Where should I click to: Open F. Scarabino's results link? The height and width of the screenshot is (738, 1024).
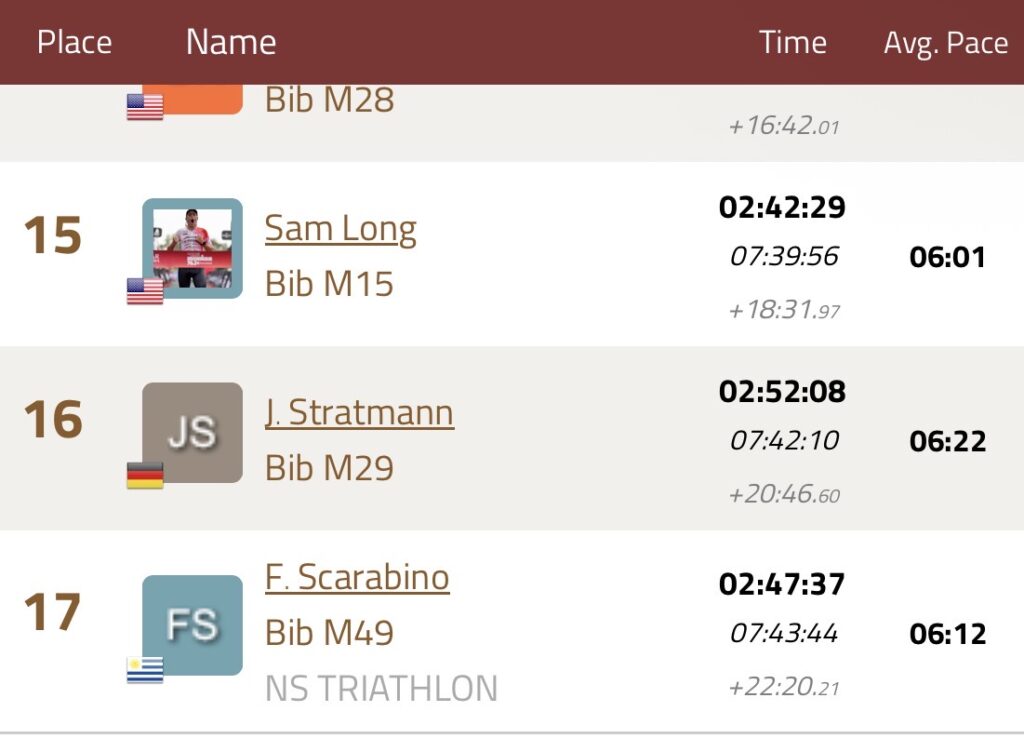pos(357,577)
